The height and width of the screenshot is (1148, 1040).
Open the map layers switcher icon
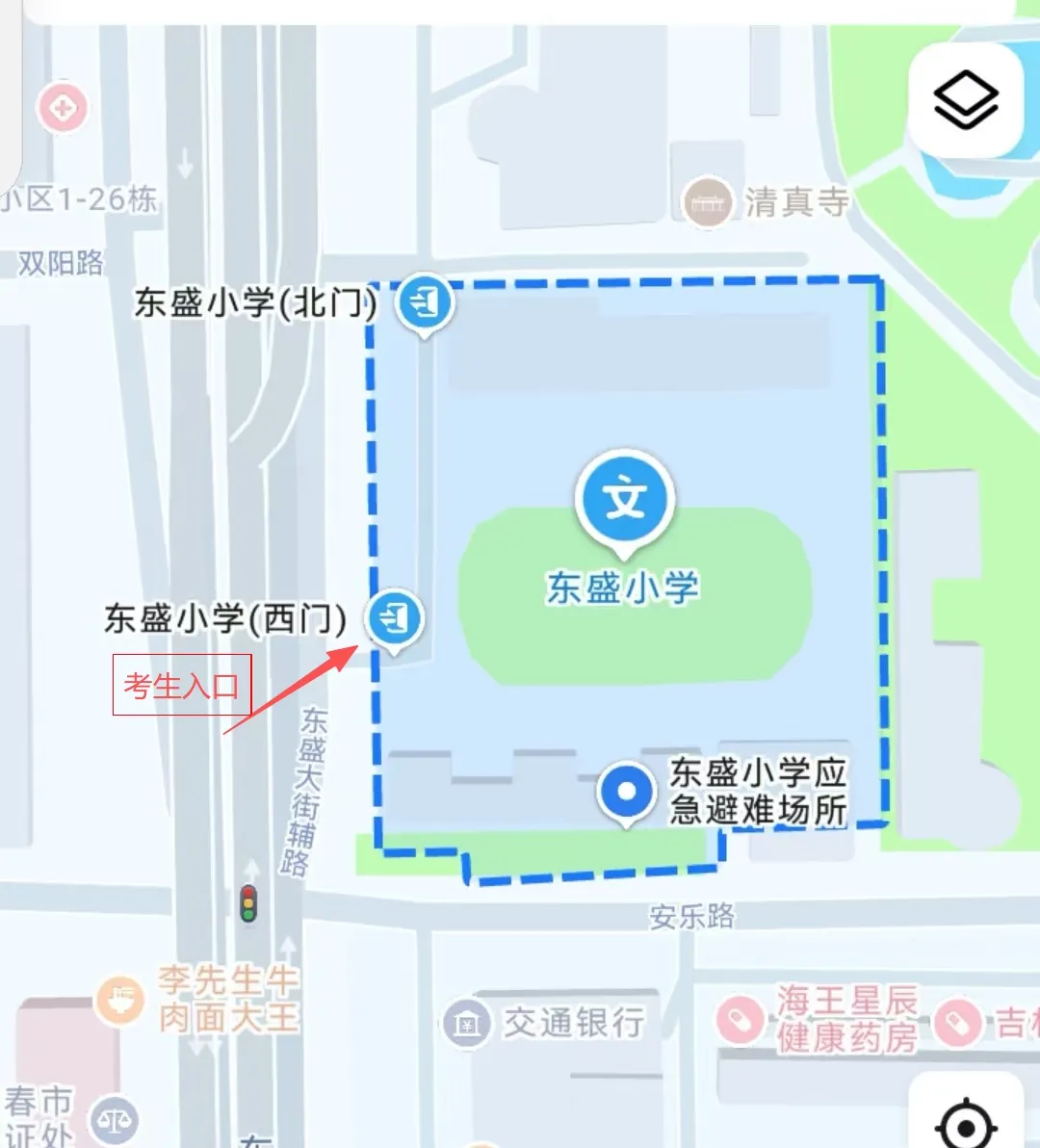[968, 99]
